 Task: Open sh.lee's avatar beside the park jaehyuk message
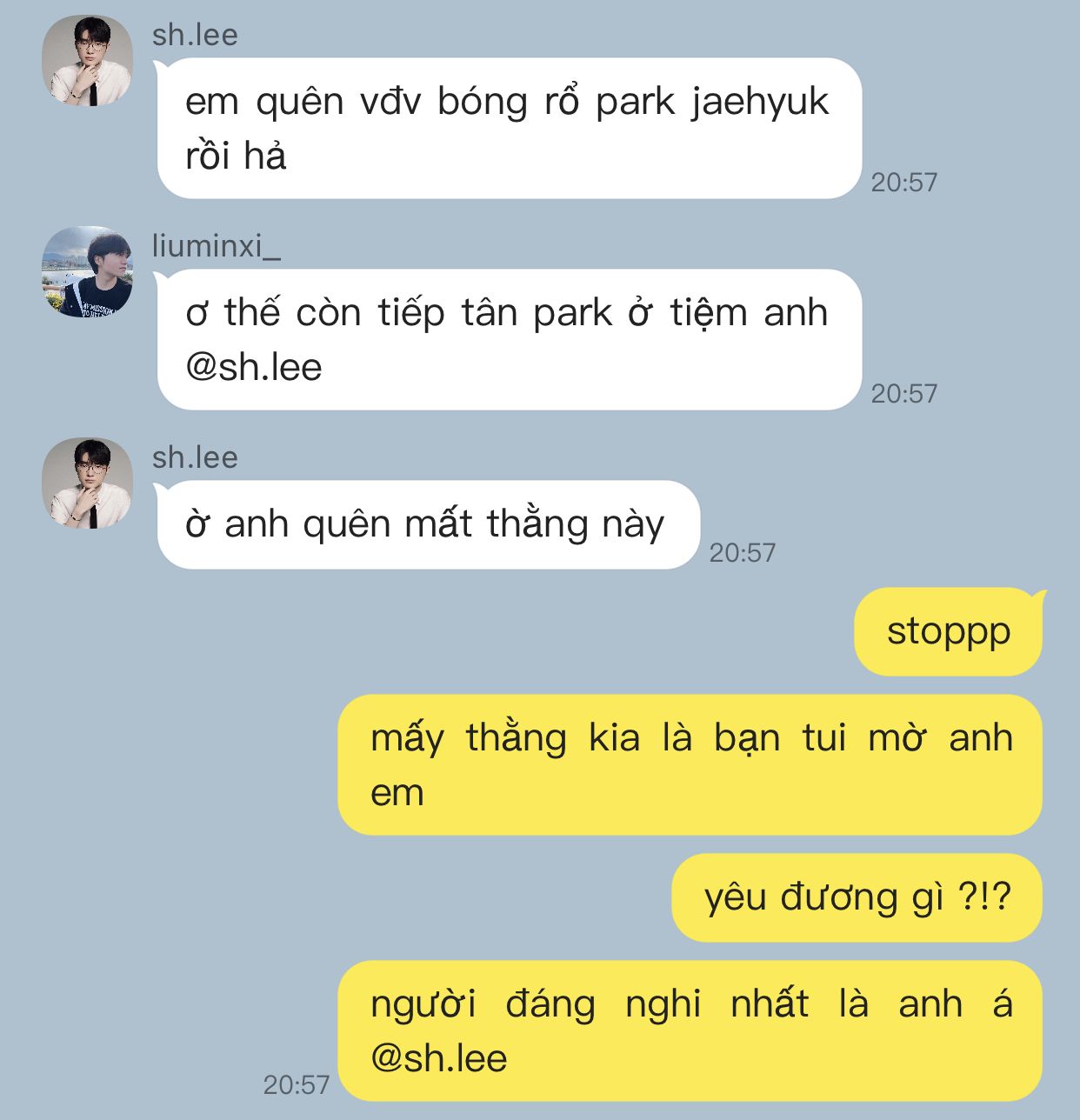87,61
